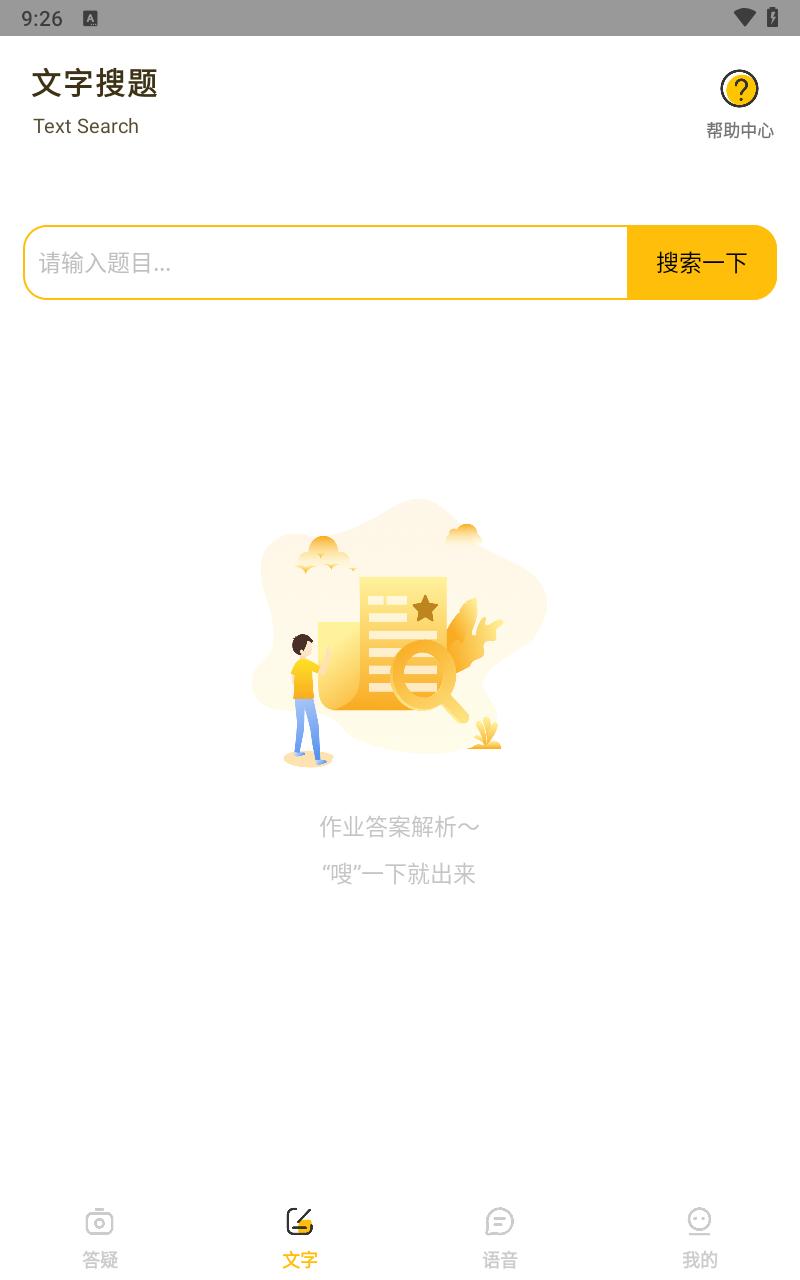800x1280 pixels.
Task: Select the A app icon in status bar
Action: tap(89, 18)
